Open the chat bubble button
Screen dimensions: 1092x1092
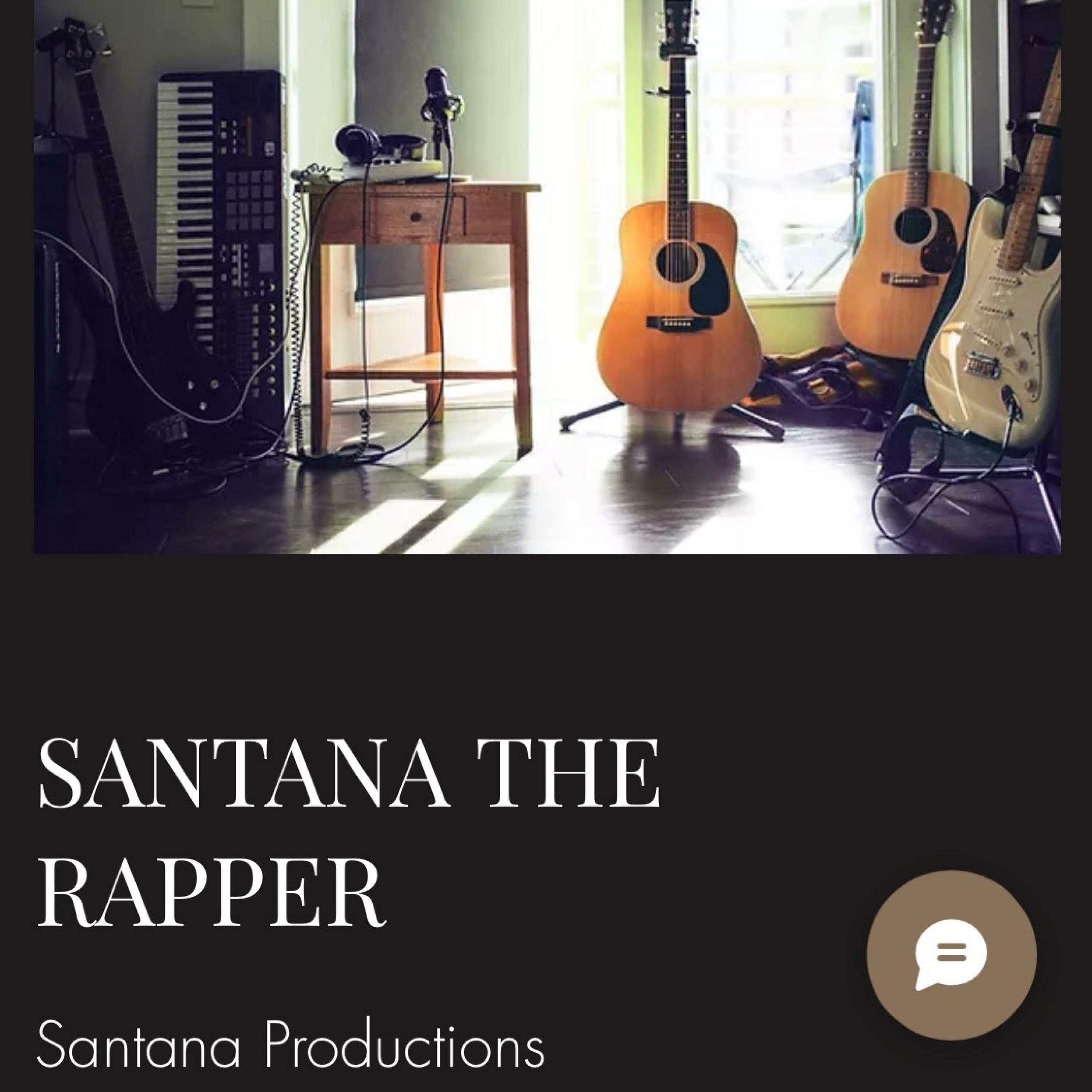tap(951, 955)
